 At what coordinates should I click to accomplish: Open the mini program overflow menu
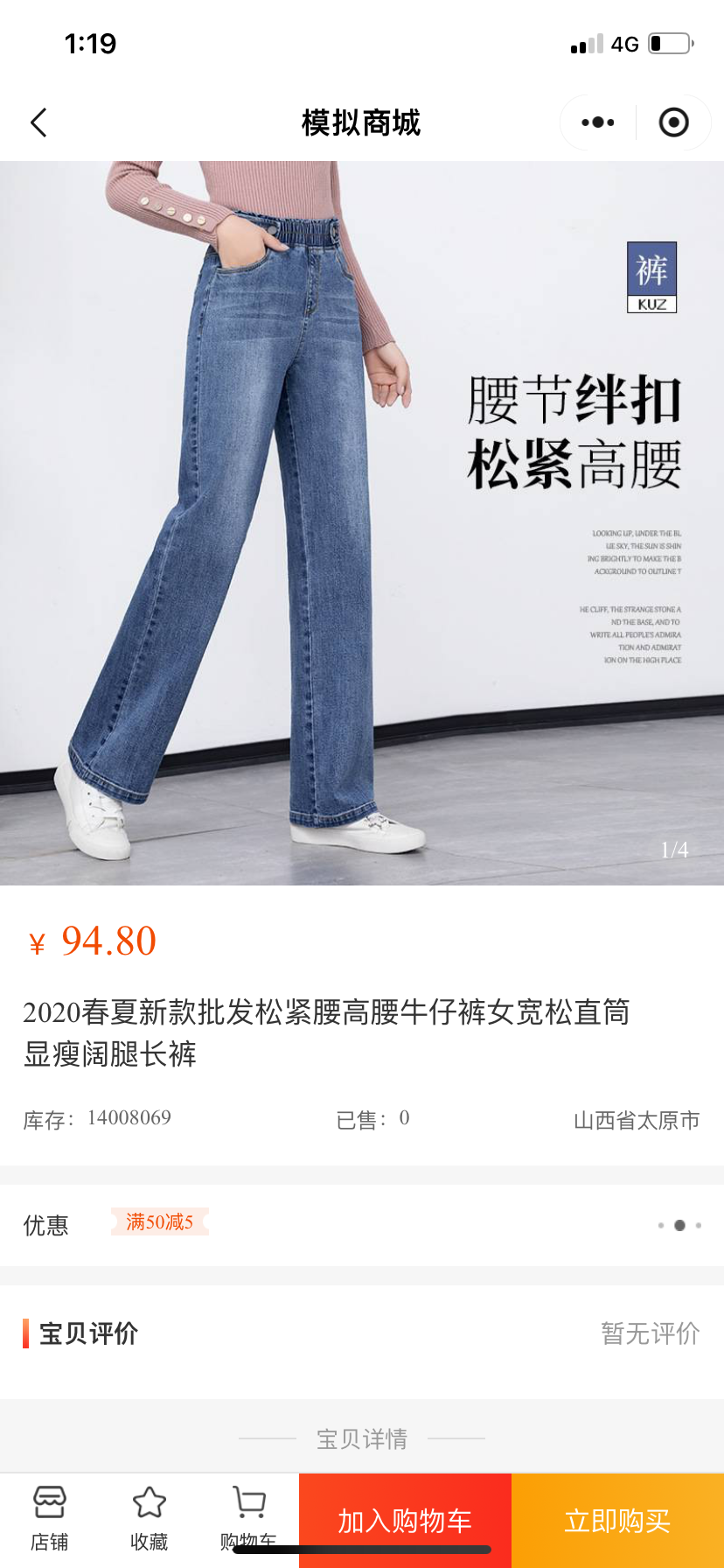598,122
